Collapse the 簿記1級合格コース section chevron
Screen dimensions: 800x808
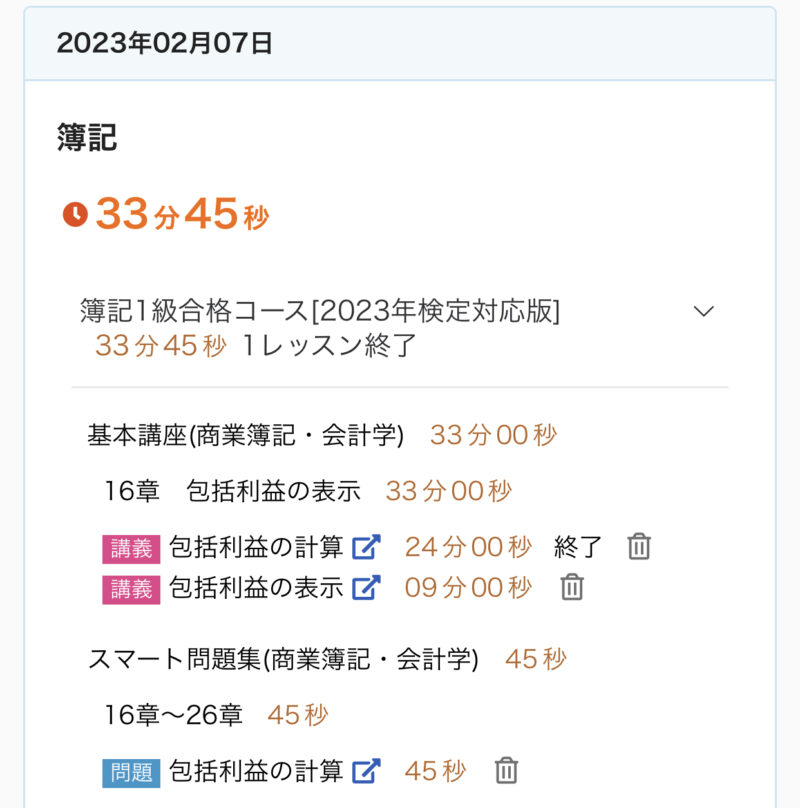pos(704,311)
